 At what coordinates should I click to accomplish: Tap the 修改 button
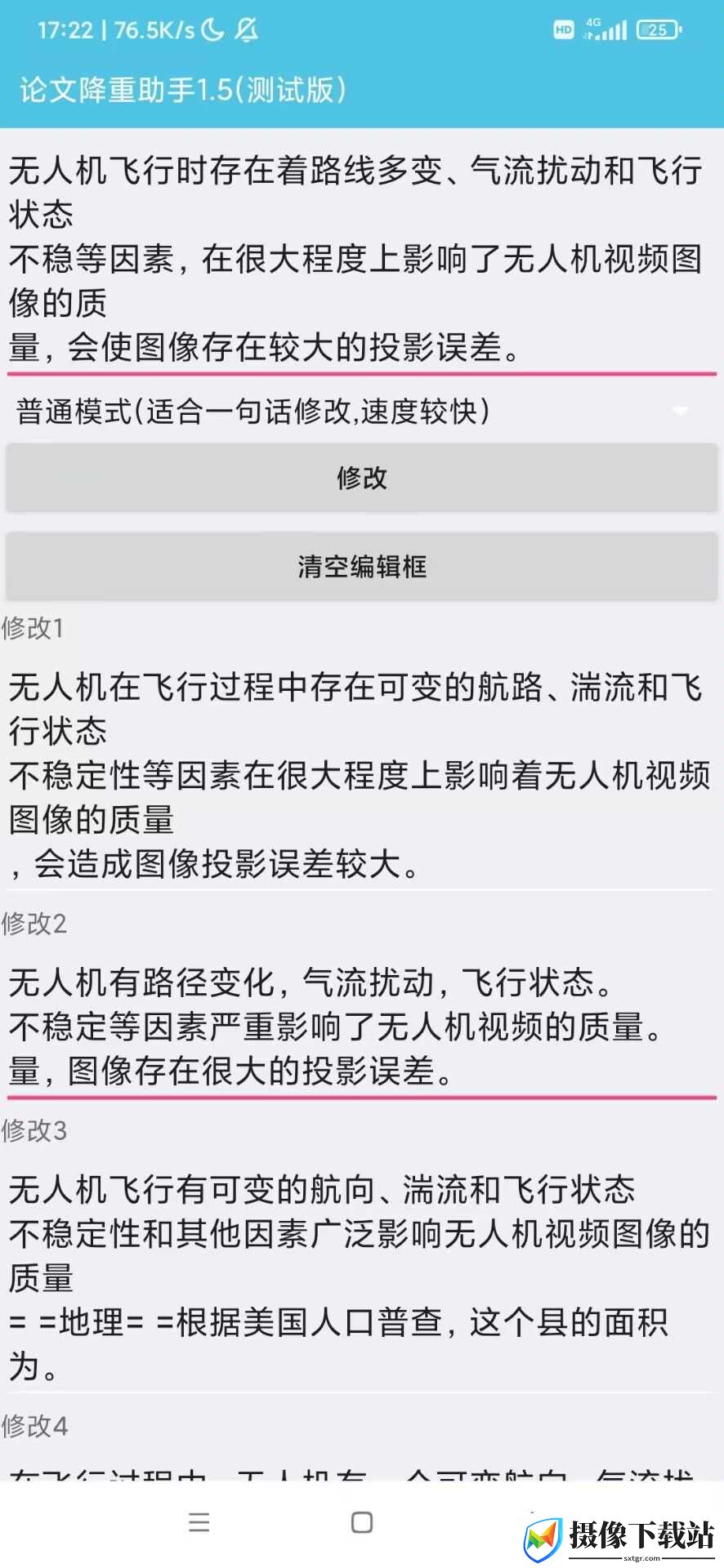362,478
